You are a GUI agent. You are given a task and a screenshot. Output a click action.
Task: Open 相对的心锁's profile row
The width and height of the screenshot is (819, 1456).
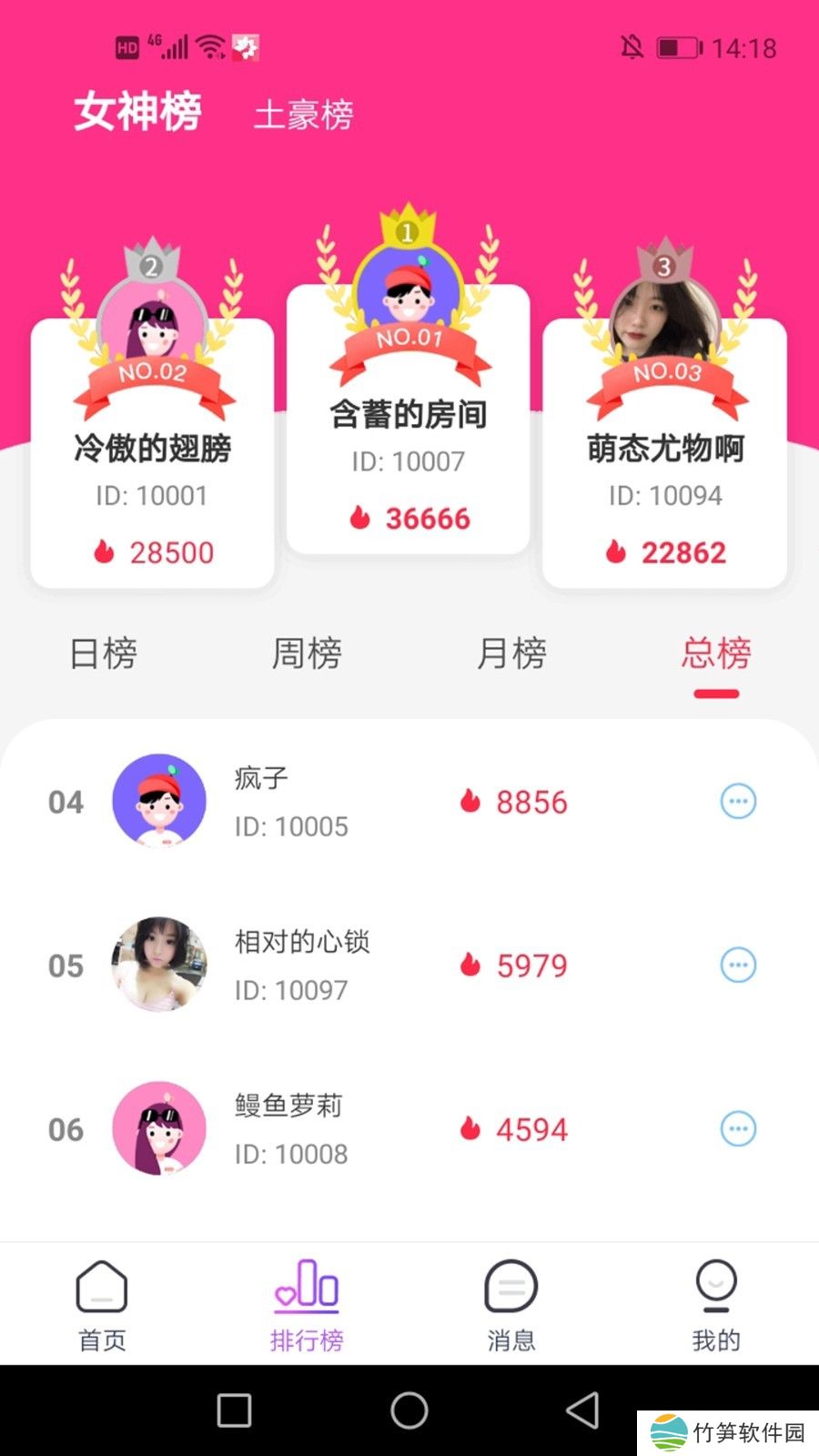300,966
